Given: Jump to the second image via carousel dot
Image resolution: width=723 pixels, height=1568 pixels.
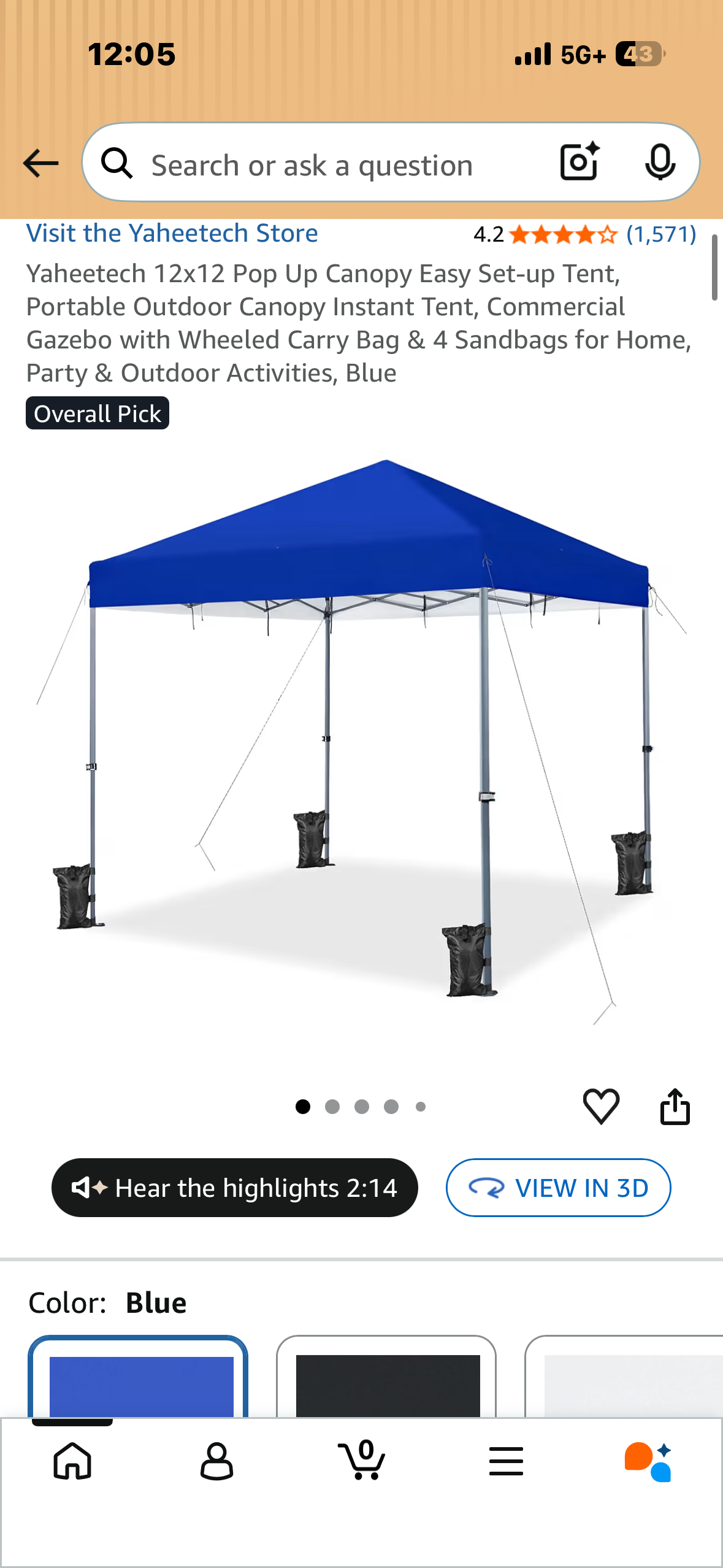Looking at the screenshot, I should 333,1106.
